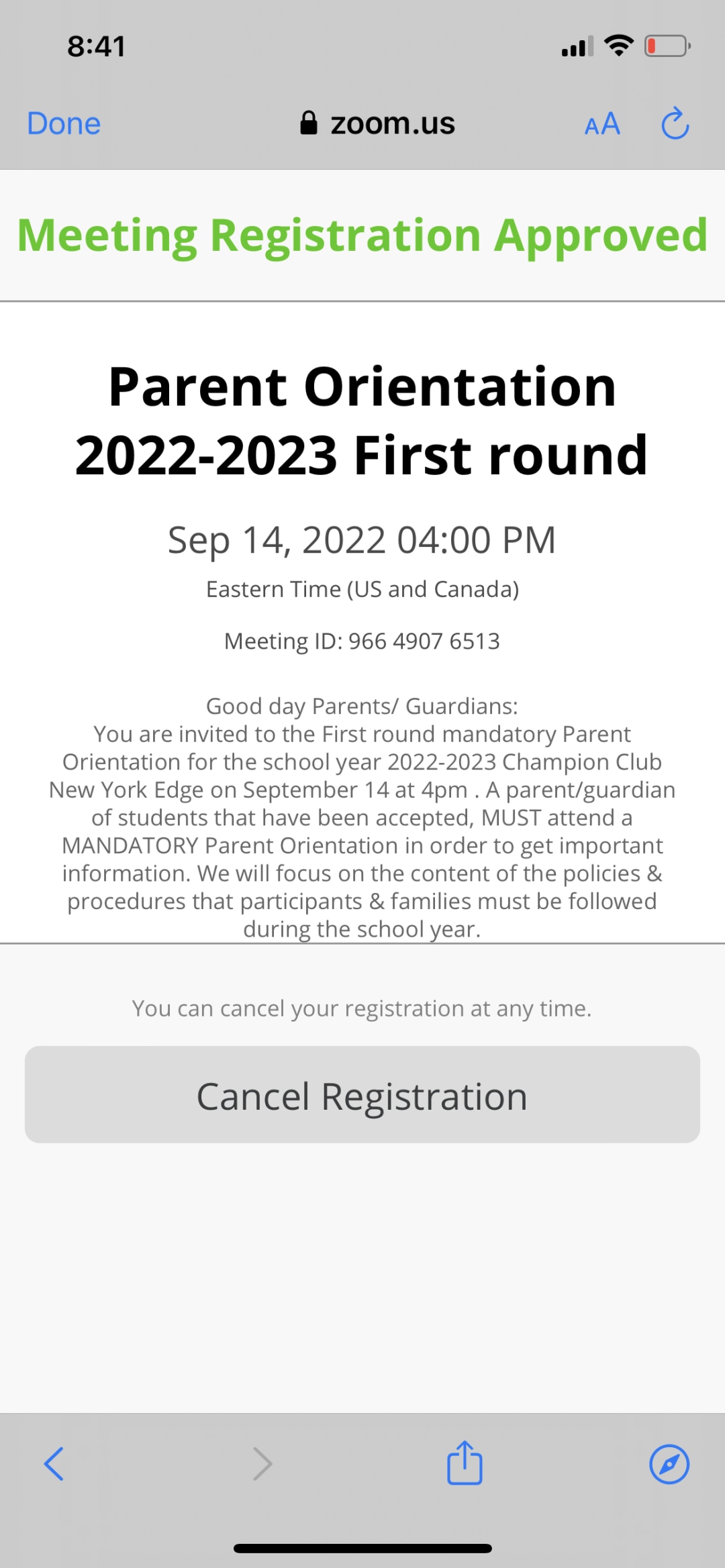Reload the zoom.us page
Screen dimensions: 725x1568
click(675, 123)
